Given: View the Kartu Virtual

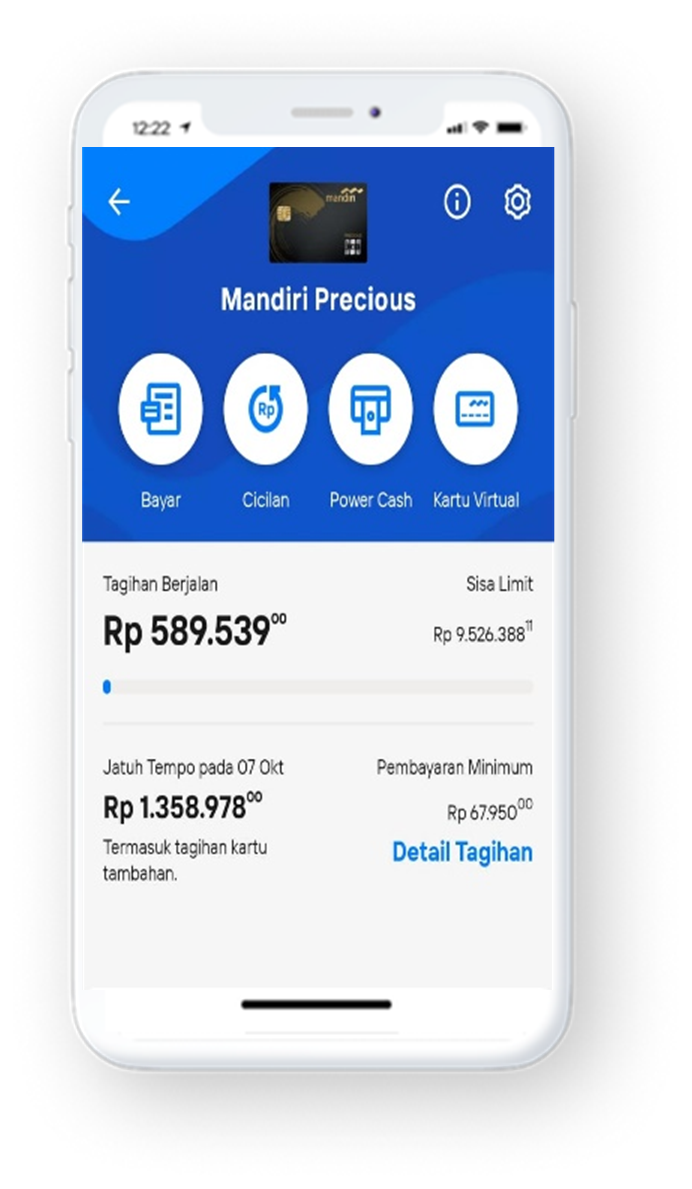Looking at the screenshot, I should click(476, 409).
